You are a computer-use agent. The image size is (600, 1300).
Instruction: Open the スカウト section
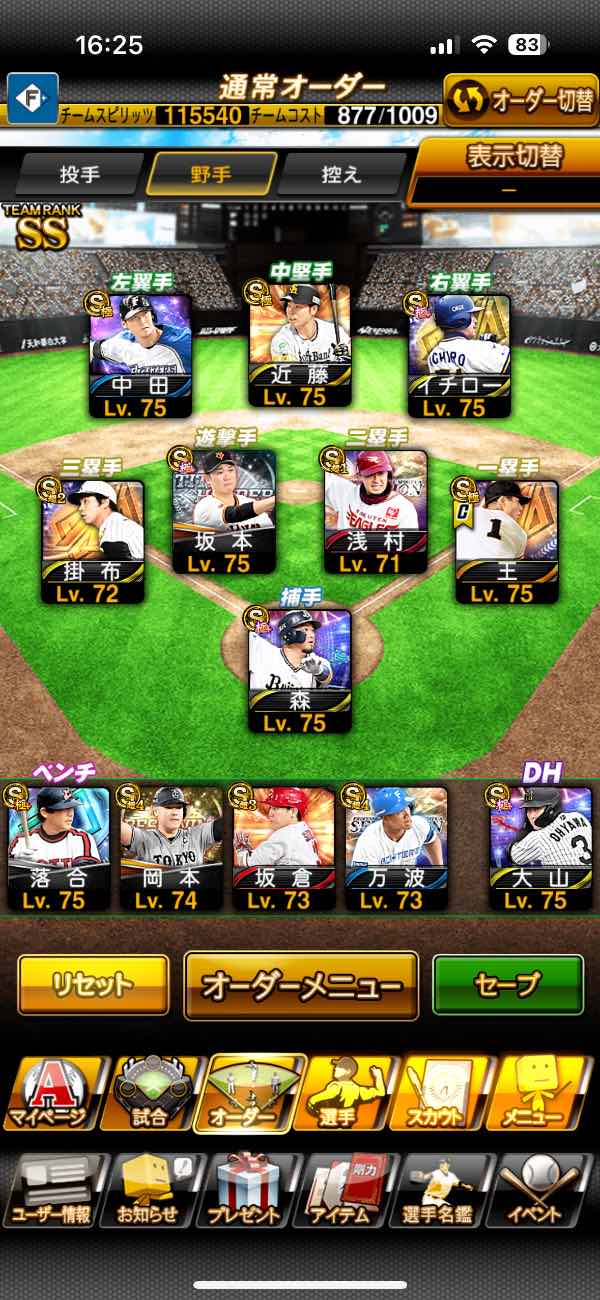444,1095
